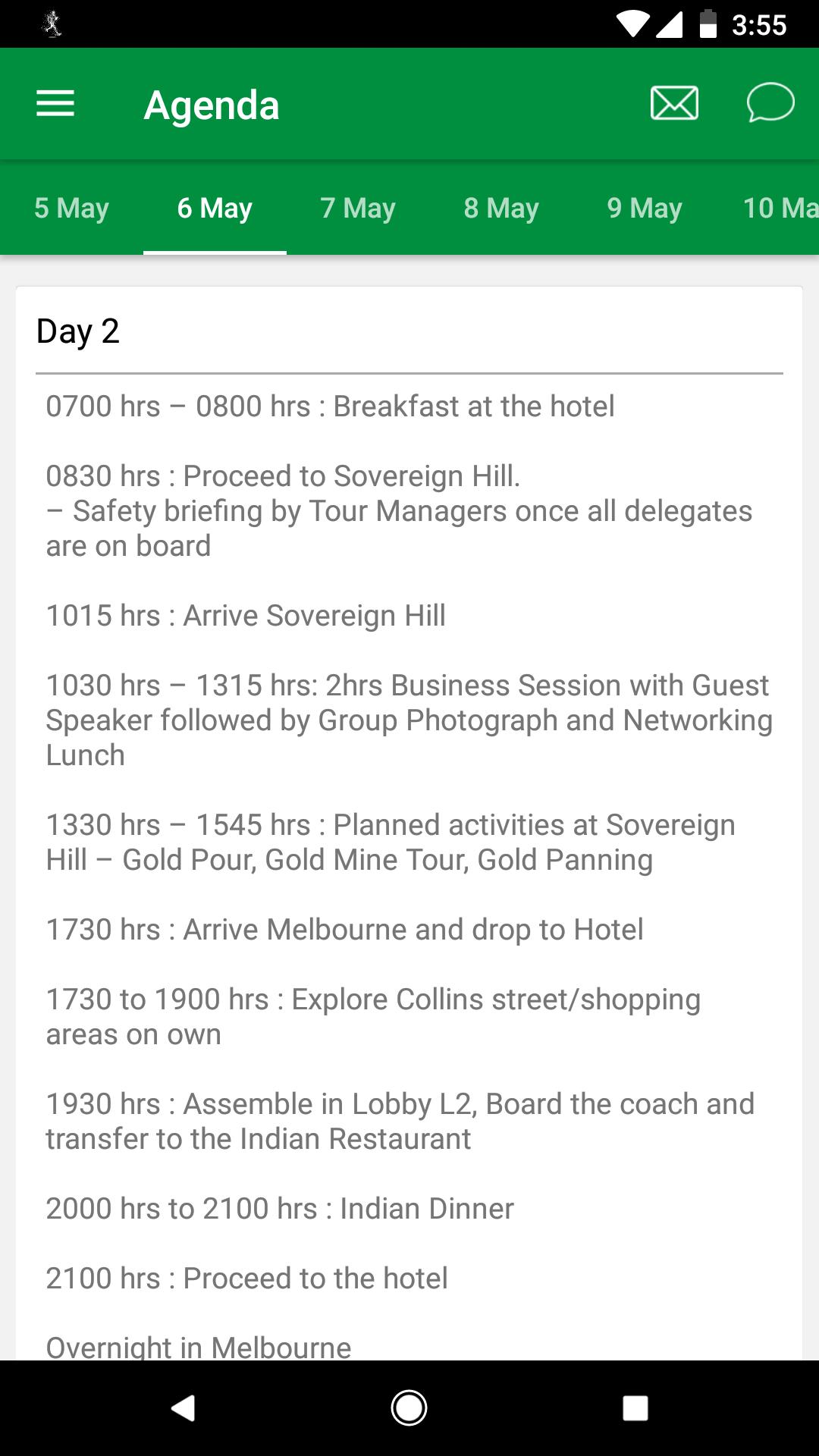
Task: Go to the 9 May tab
Action: click(x=645, y=208)
